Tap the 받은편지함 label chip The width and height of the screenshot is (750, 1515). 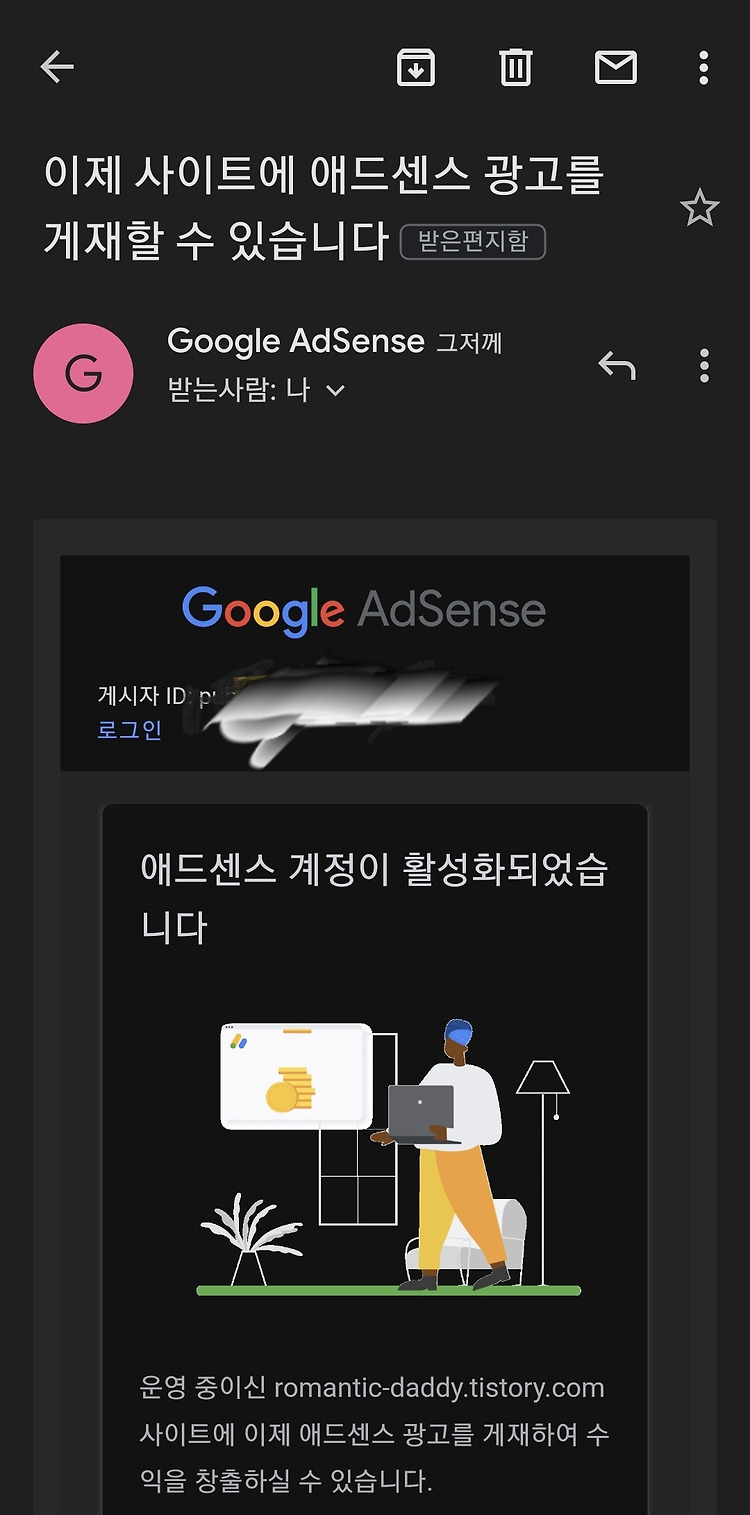coord(472,242)
